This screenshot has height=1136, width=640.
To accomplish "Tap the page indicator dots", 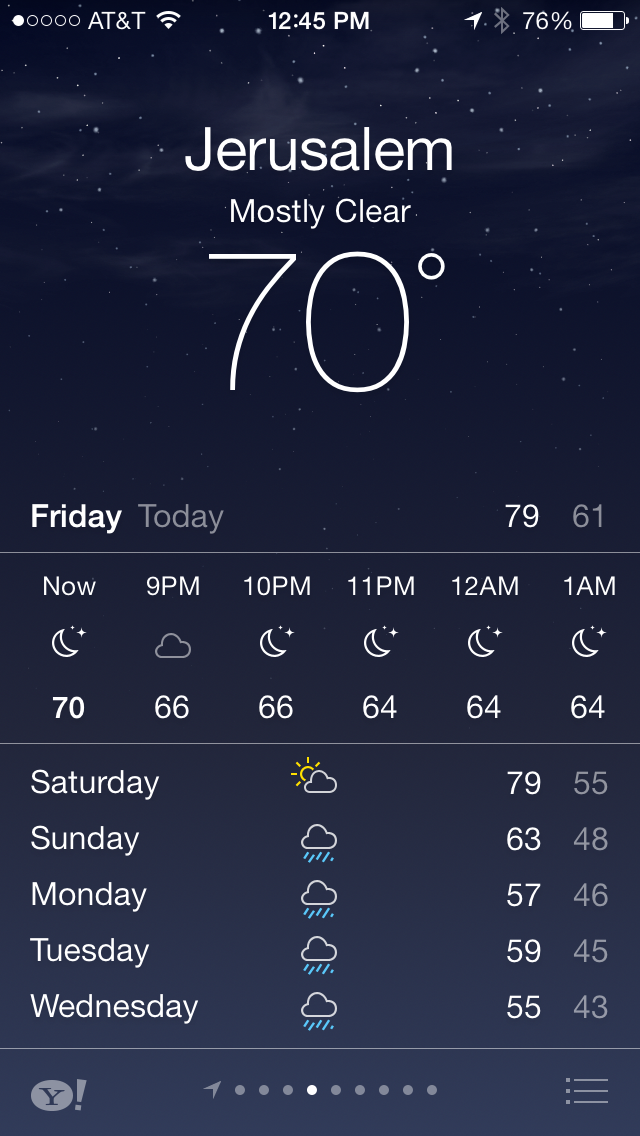I will pos(321,1090).
